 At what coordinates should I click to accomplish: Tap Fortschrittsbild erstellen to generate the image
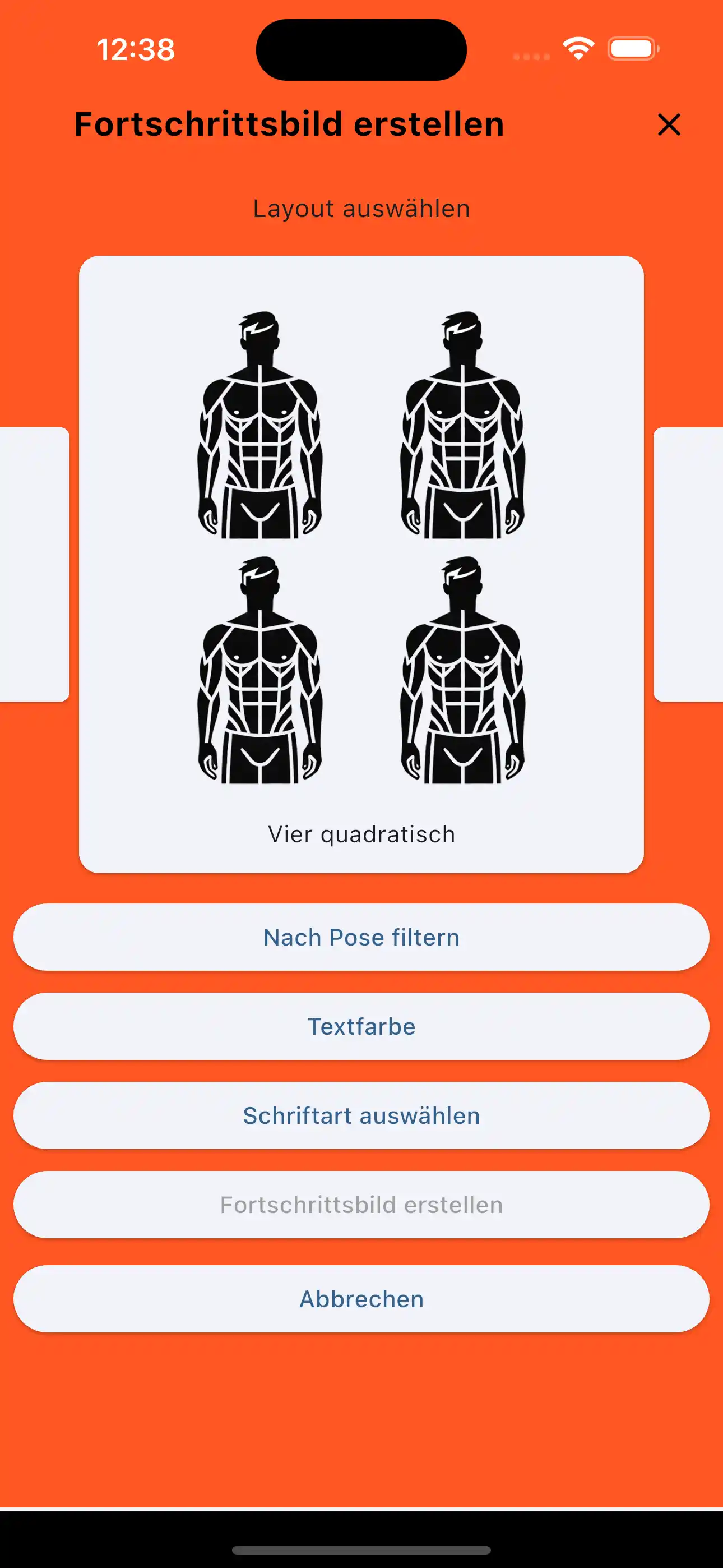[361, 1204]
